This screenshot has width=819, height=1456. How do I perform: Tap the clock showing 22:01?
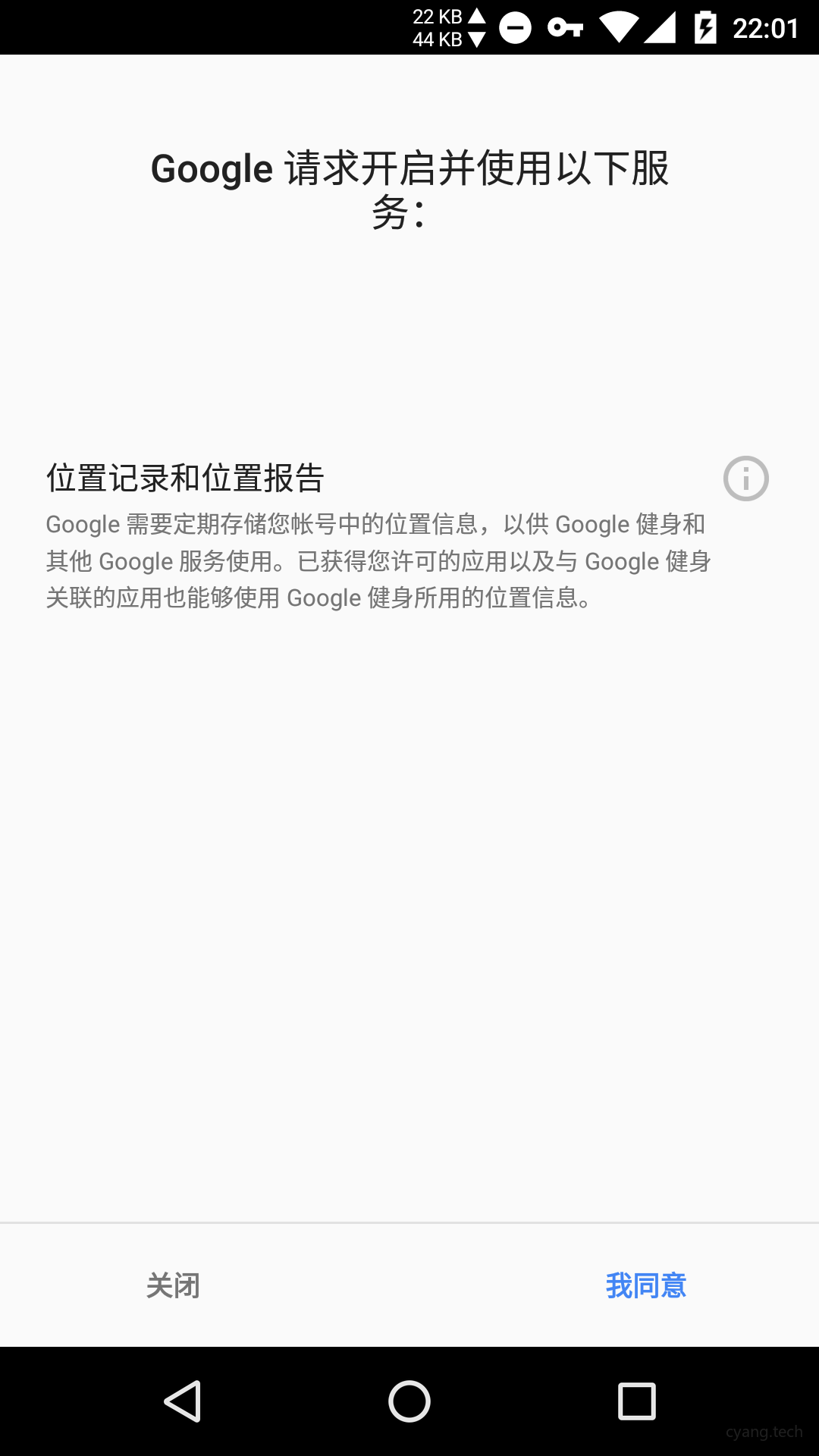coord(767,28)
